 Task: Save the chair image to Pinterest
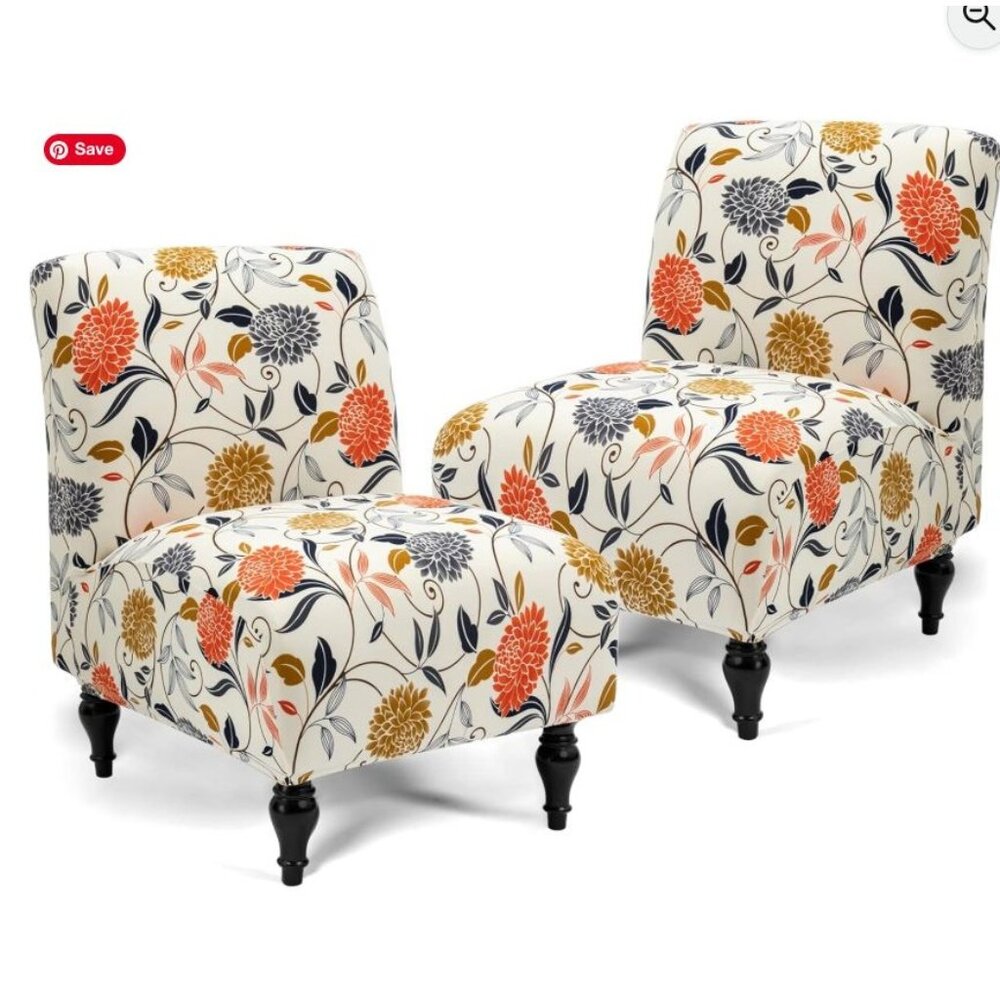pyautogui.click(x=85, y=149)
